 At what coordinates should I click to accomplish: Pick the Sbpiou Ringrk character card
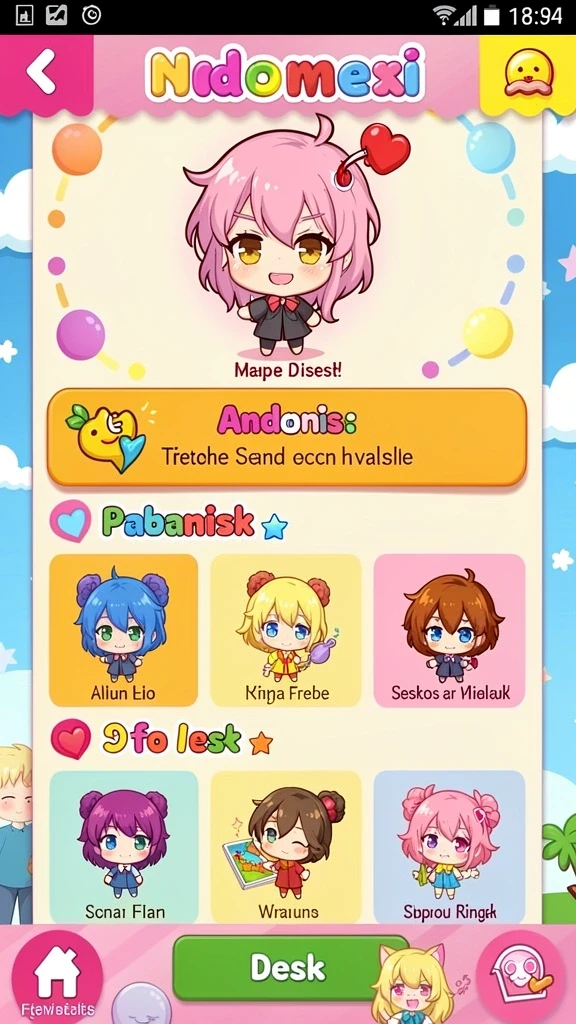click(449, 846)
